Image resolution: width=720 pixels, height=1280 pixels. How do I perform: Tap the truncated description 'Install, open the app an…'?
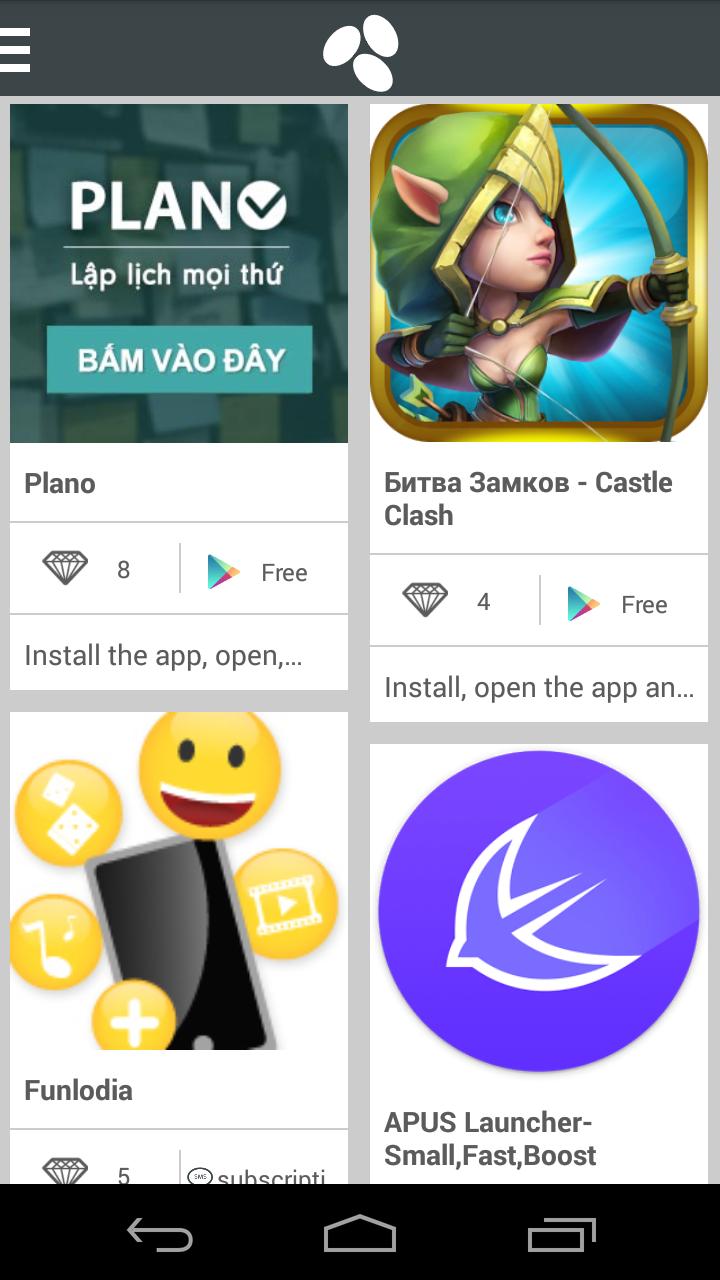tap(538, 687)
